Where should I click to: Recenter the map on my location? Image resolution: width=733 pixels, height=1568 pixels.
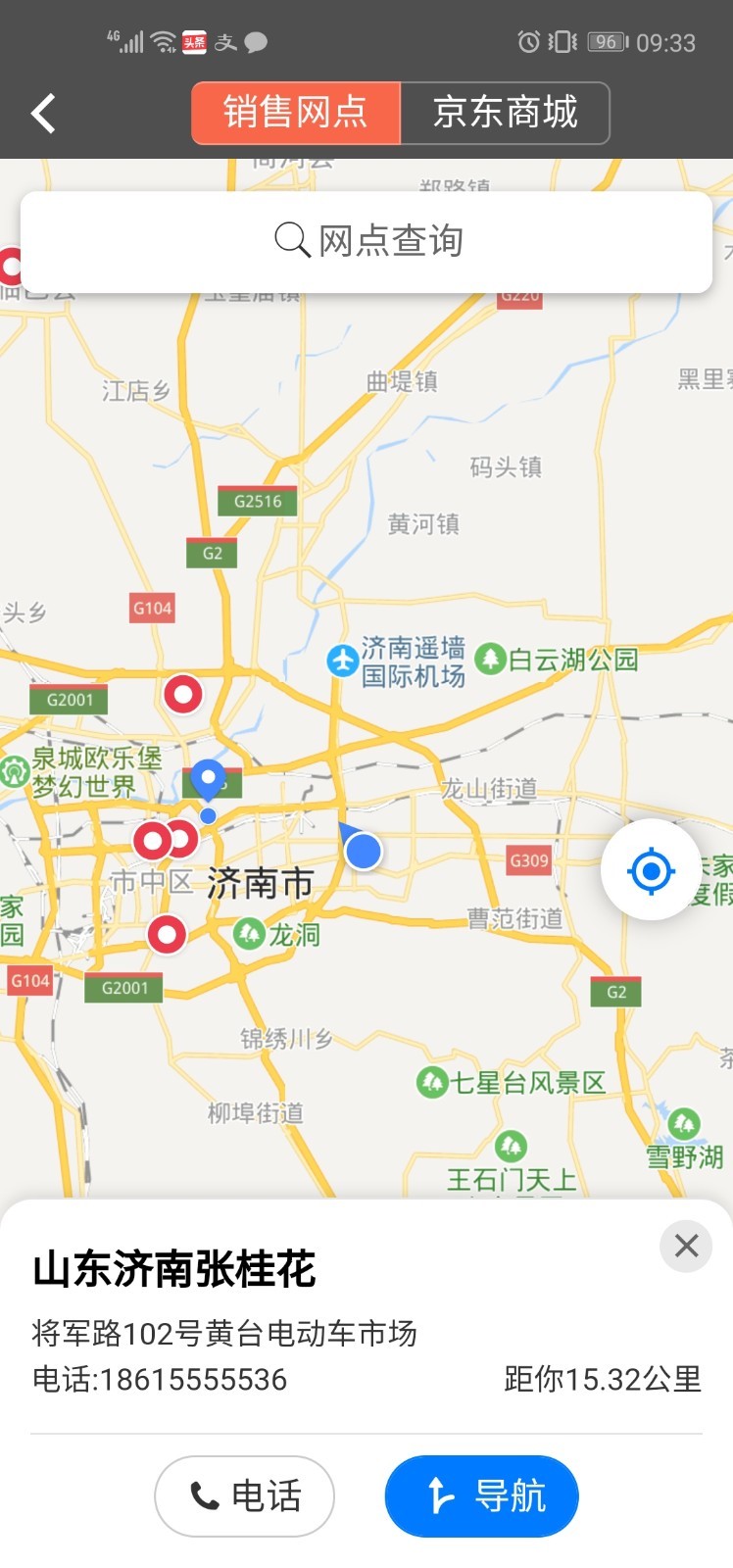tap(651, 870)
